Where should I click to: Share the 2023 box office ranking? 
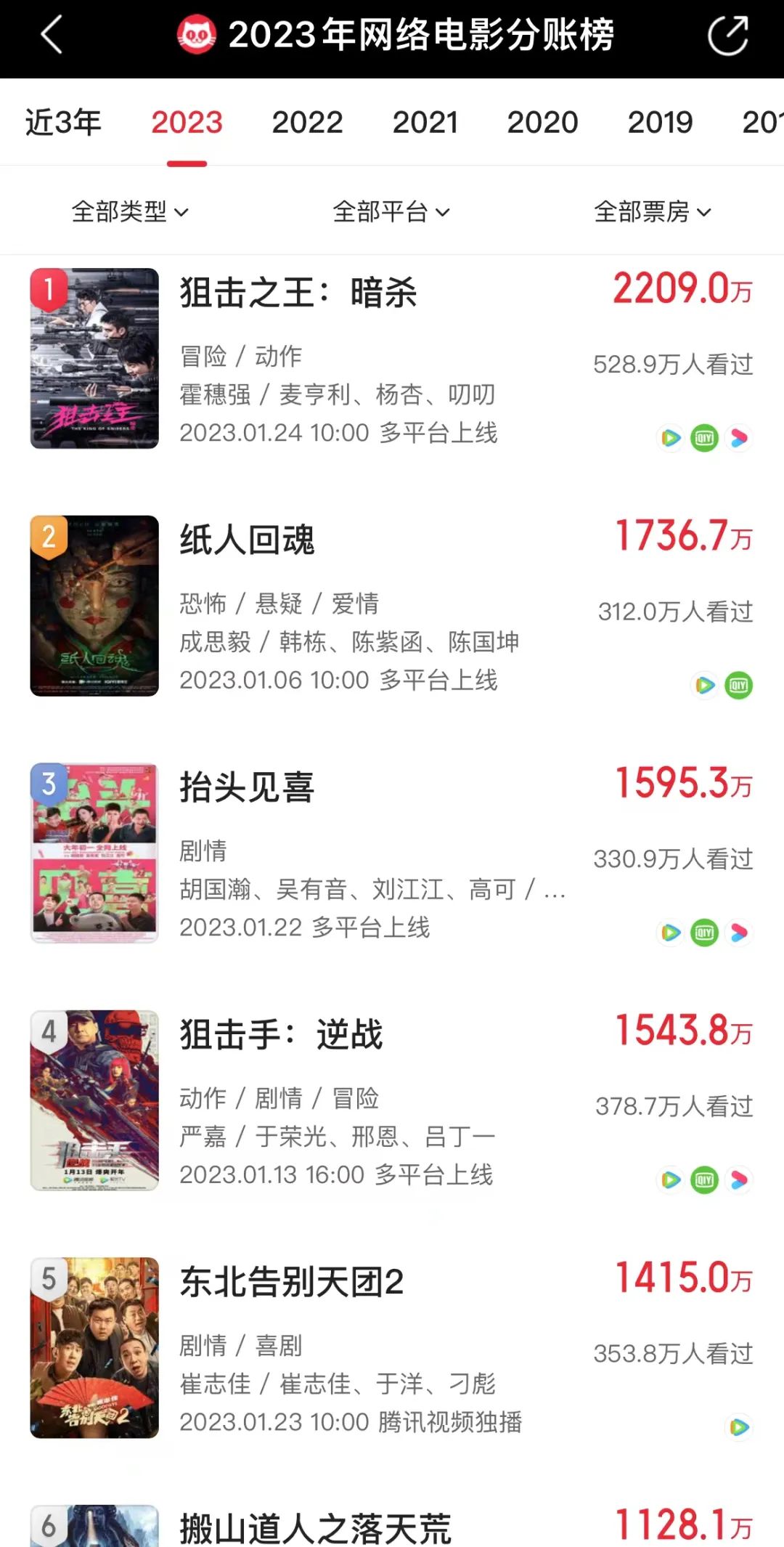[x=727, y=36]
